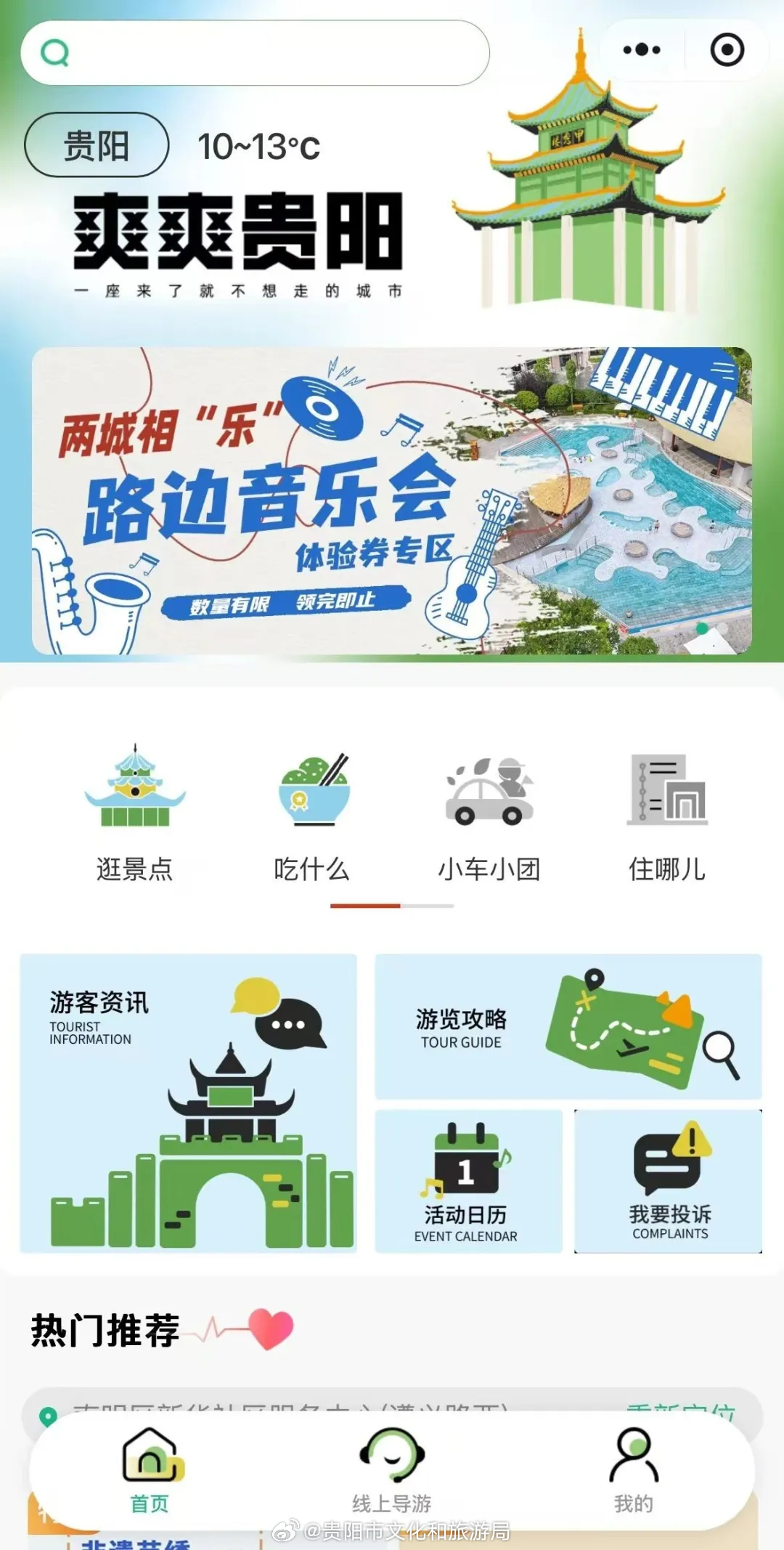Tap the 贵阳 city selector

click(x=97, y=145)
